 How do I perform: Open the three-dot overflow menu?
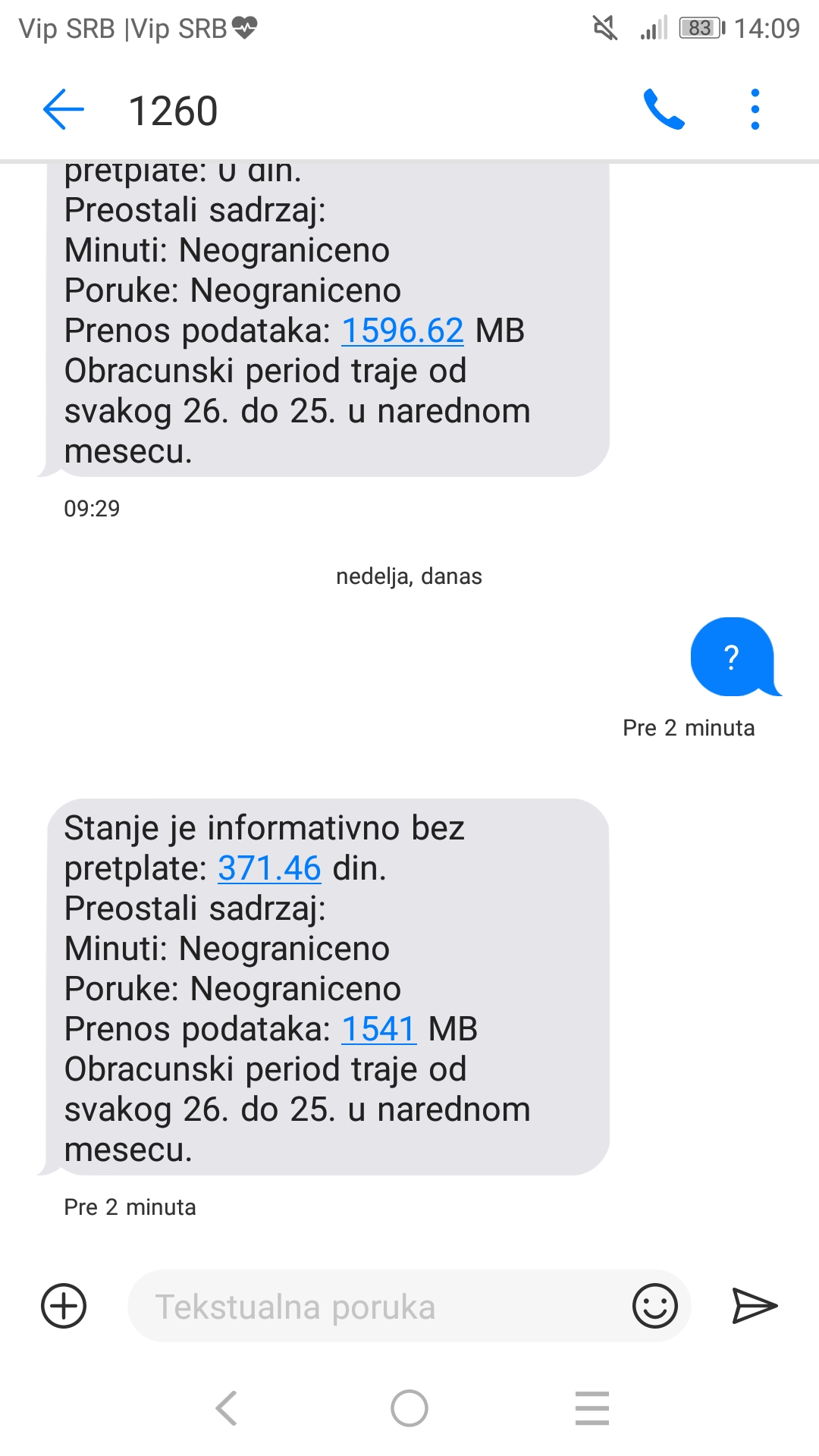click(755, 110)
